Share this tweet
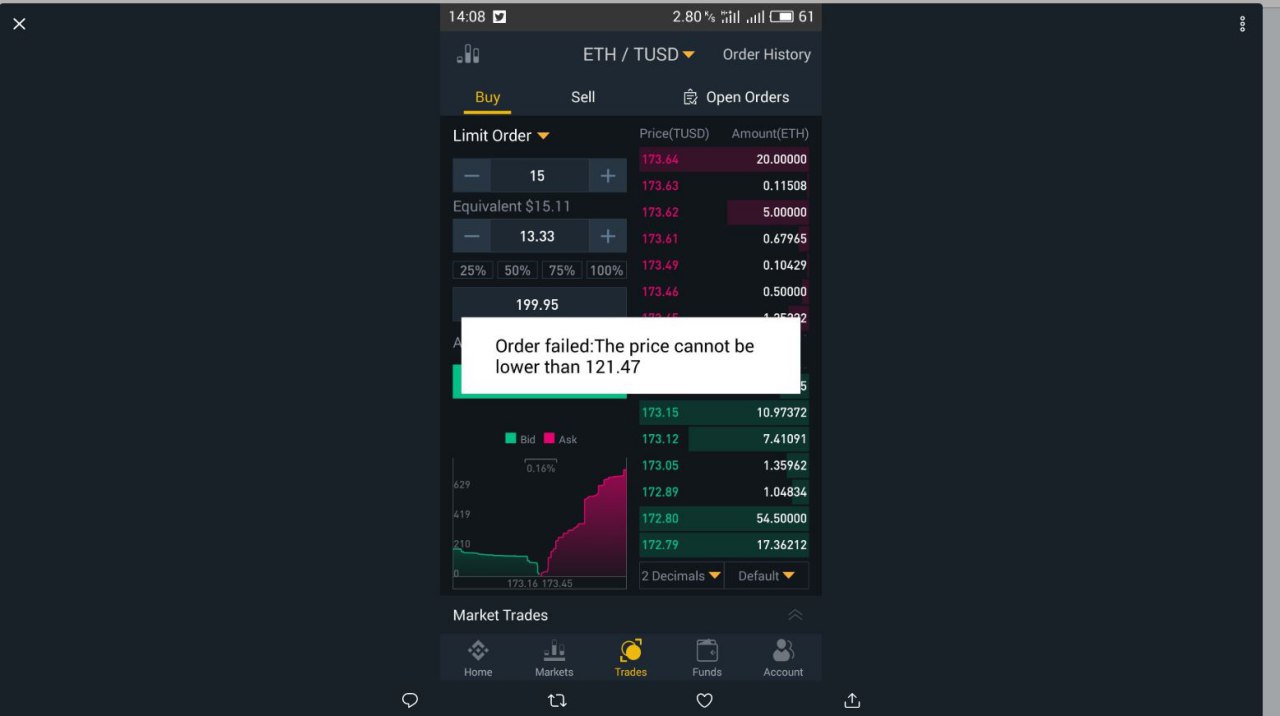This screenshot has width=1280, height=716. coord(852,700)
